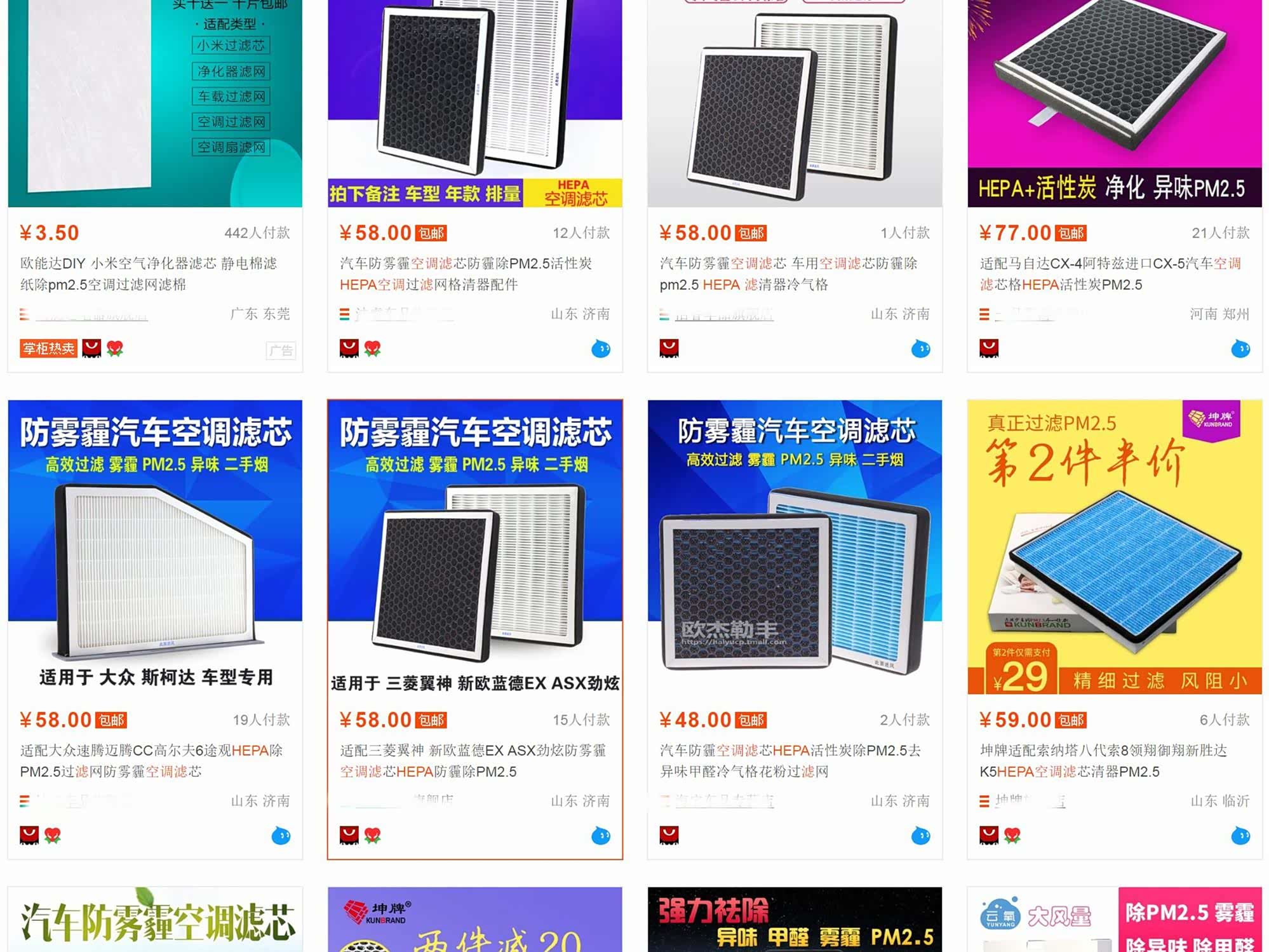The image size is (1269, 952).
Task: Chat with seller of 马自达CX-4 filter
Action: (x=1240, y=349)
